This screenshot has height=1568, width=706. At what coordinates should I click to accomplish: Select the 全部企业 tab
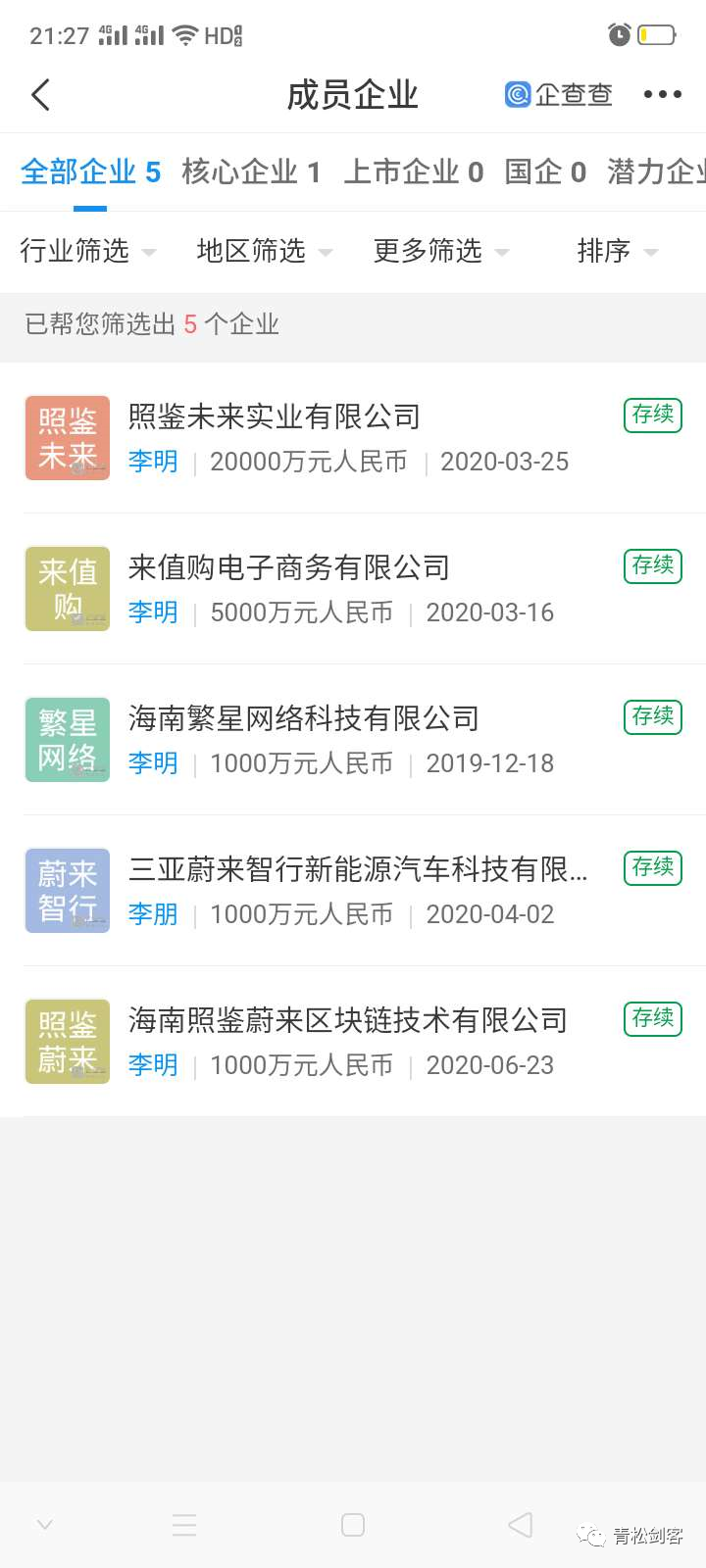tap(90, 172)
